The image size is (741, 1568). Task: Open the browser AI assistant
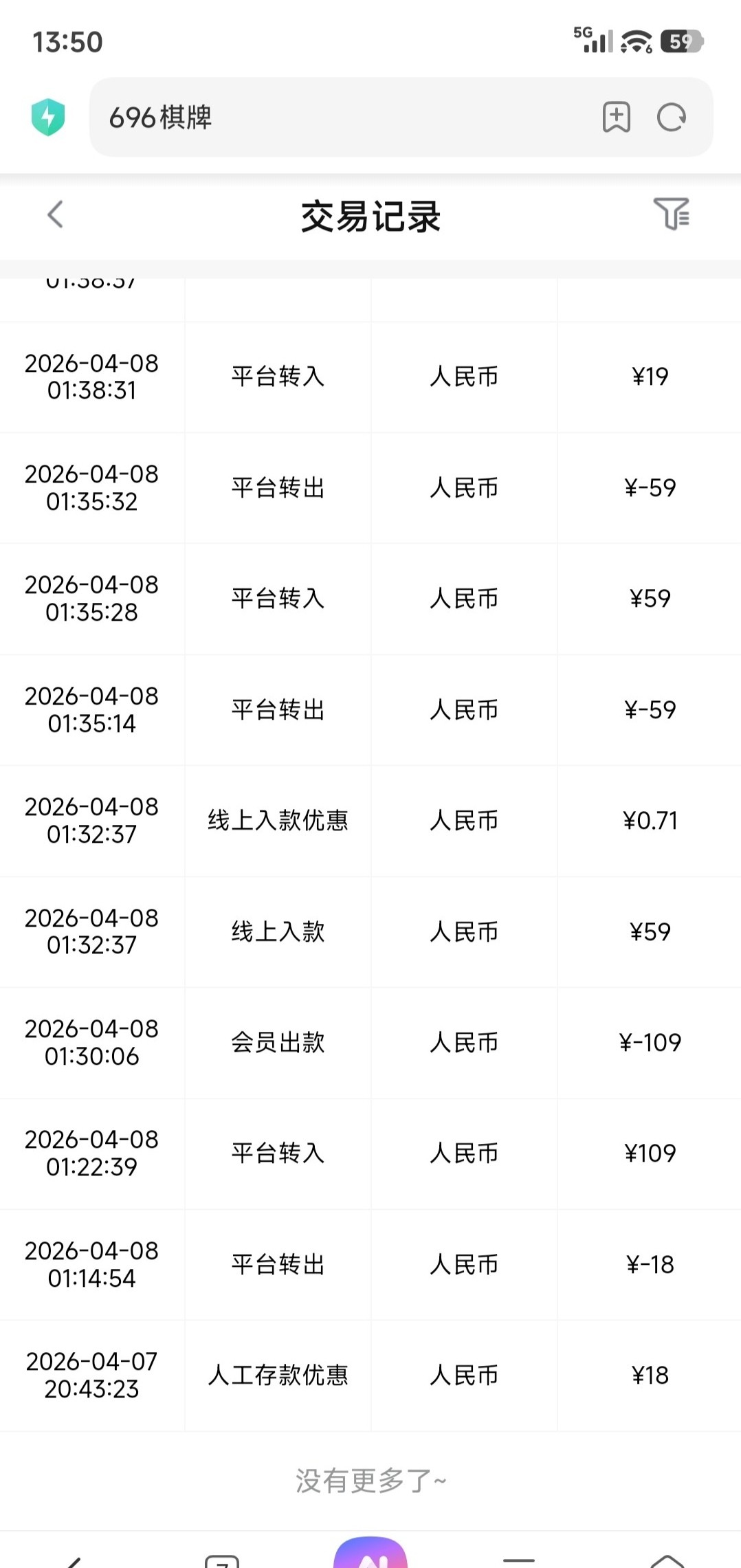click(x=370, y=1554)
